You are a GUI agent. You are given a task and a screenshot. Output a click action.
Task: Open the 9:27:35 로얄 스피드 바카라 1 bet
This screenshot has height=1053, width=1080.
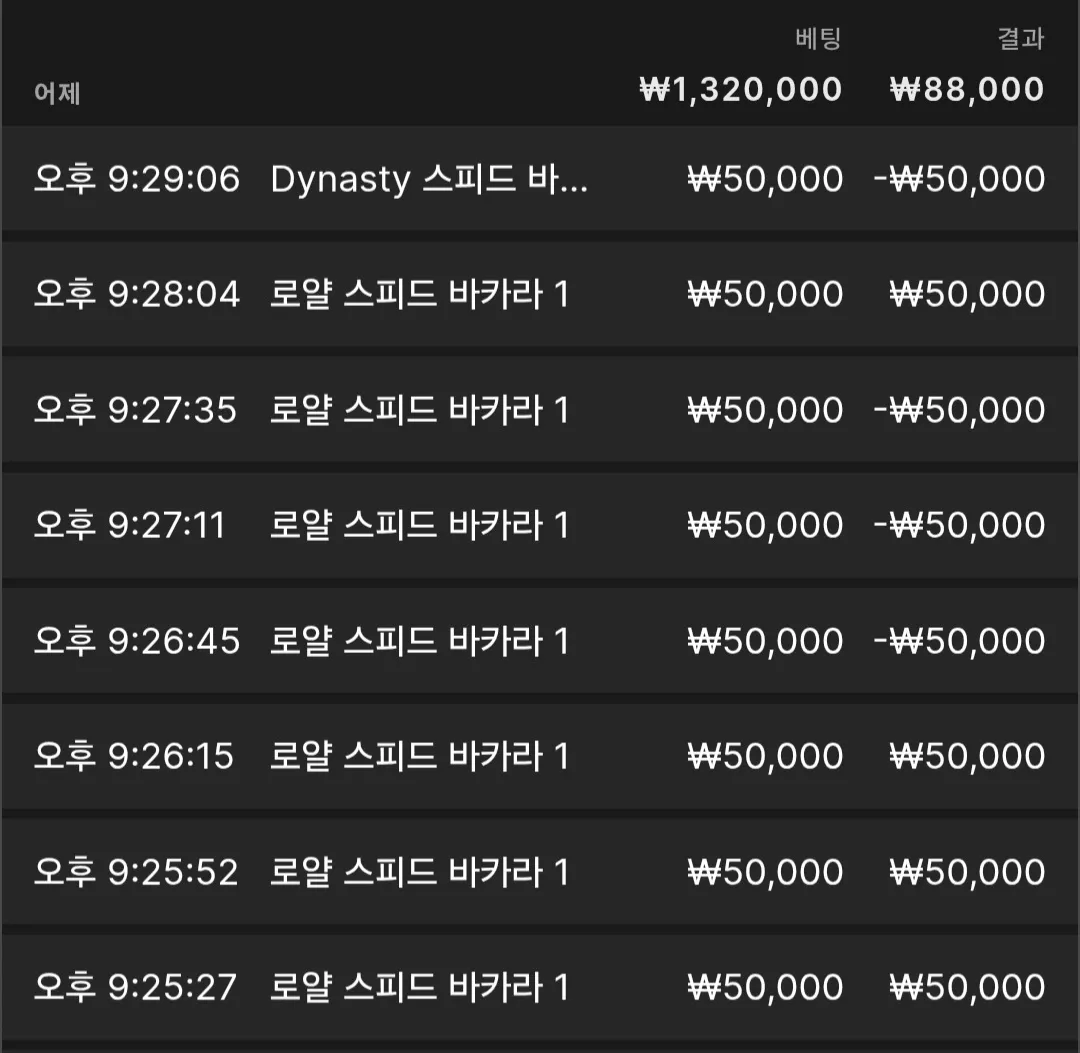point(540,410)
